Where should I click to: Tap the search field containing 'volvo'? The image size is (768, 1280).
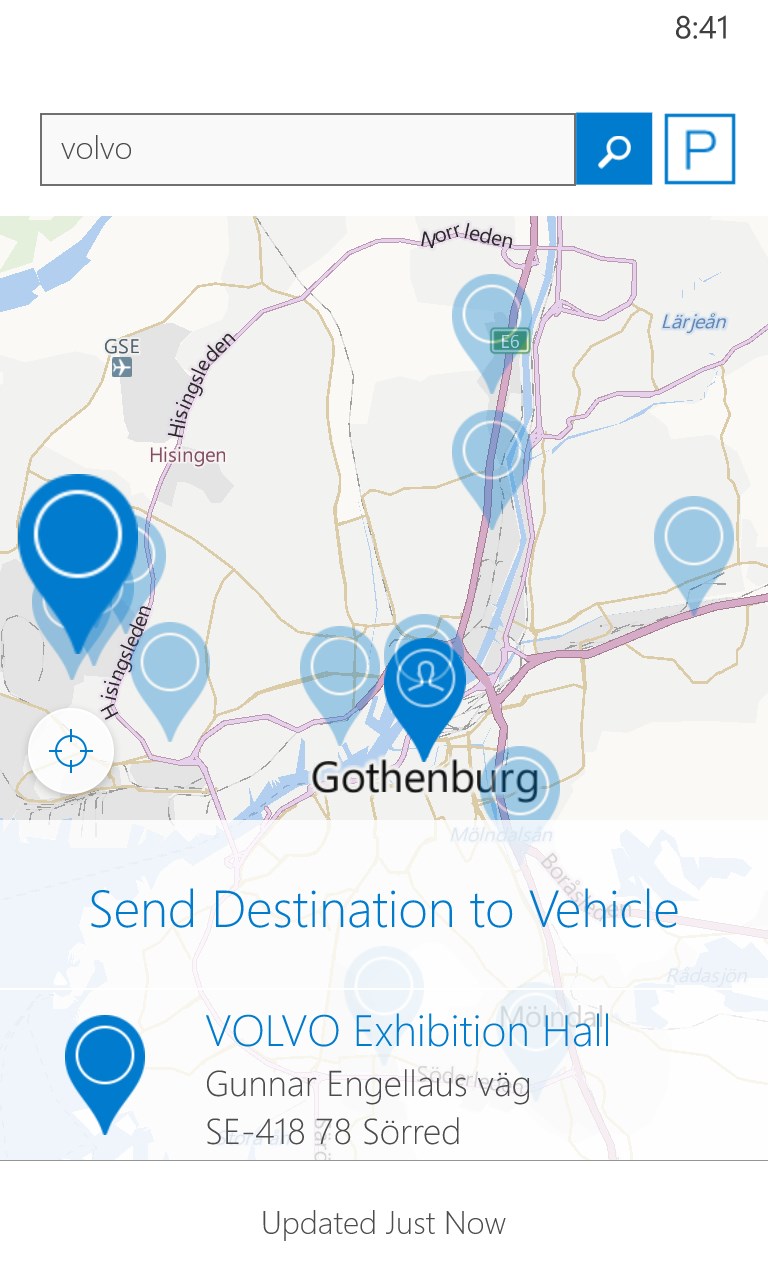tap(307, 149)
